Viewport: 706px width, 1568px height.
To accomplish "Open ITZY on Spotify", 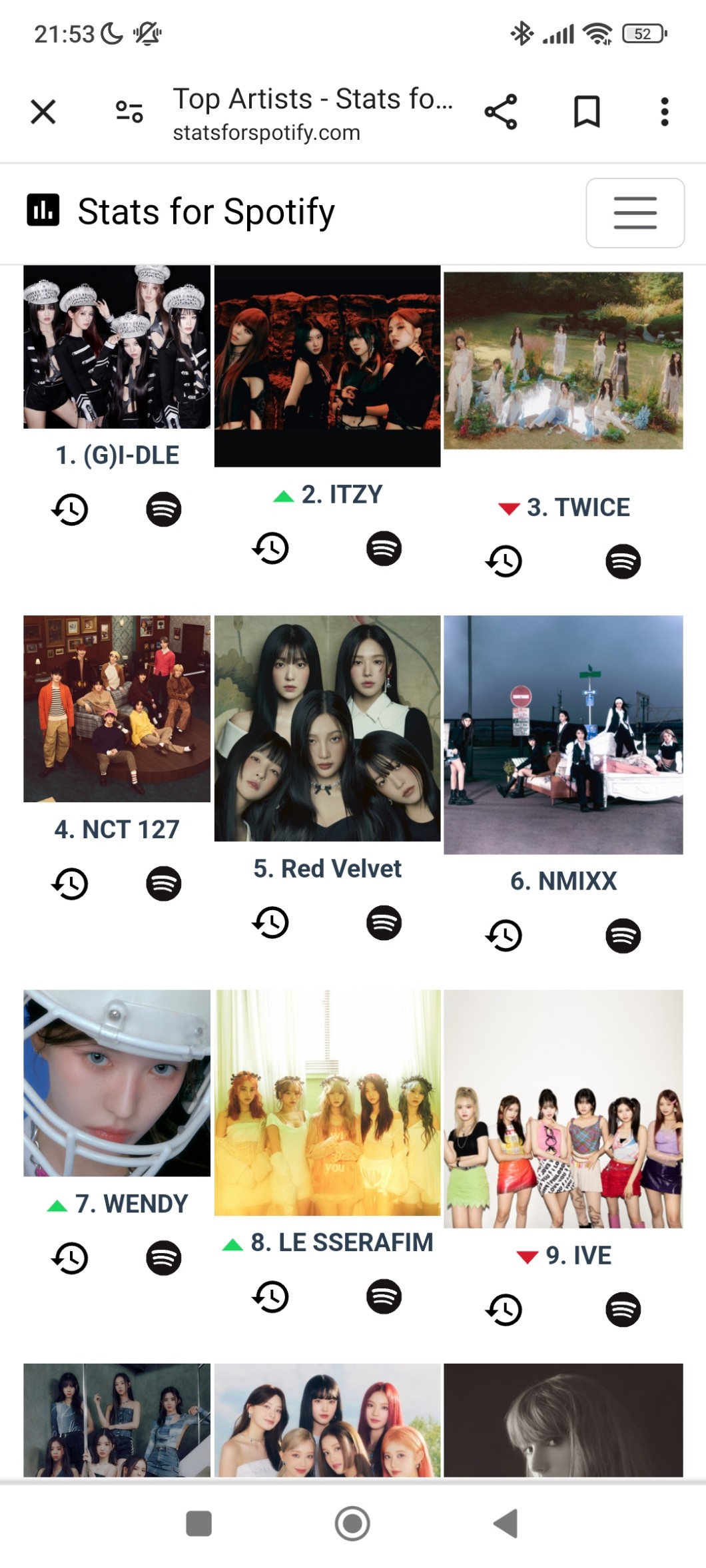I will pos(384,549).
